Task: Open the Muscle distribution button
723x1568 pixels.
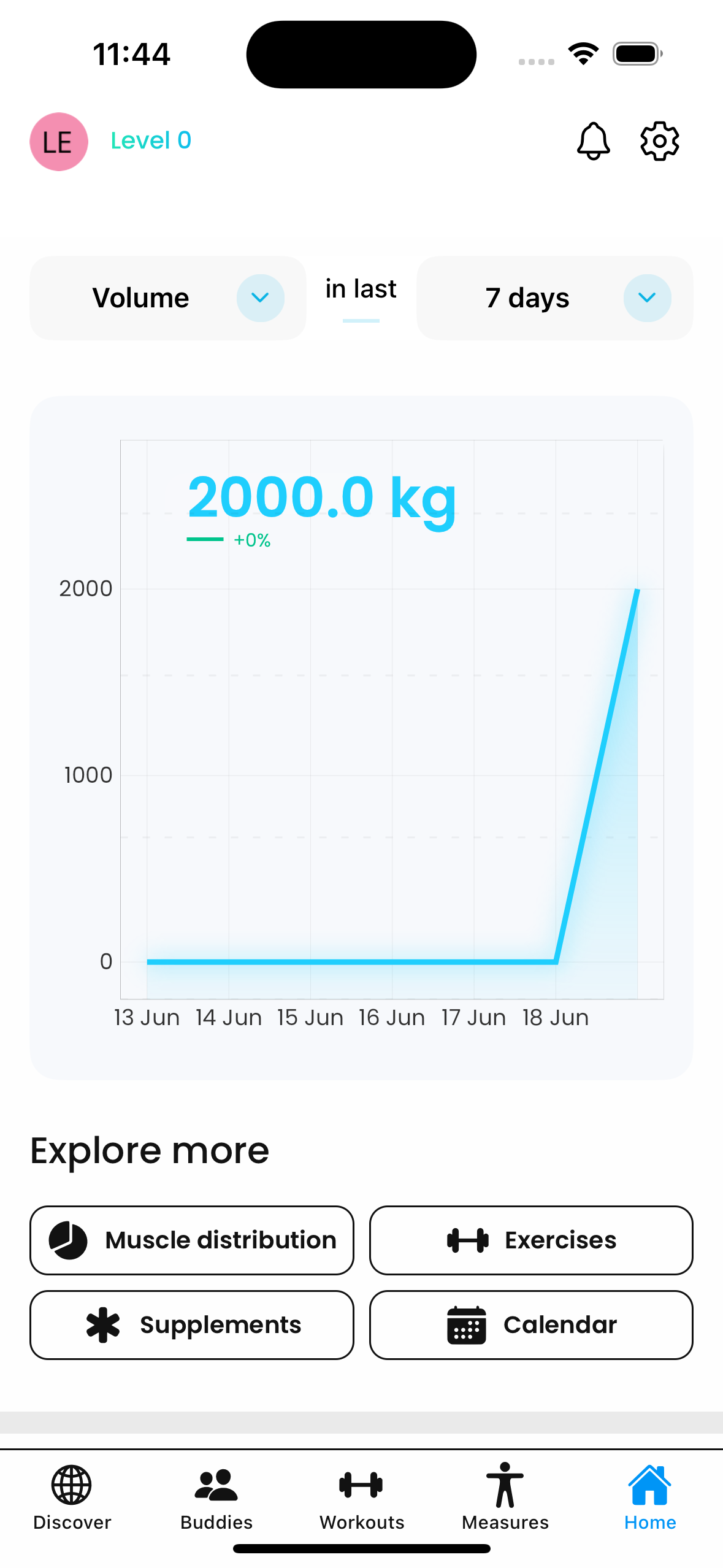Action: (191, 1239)
